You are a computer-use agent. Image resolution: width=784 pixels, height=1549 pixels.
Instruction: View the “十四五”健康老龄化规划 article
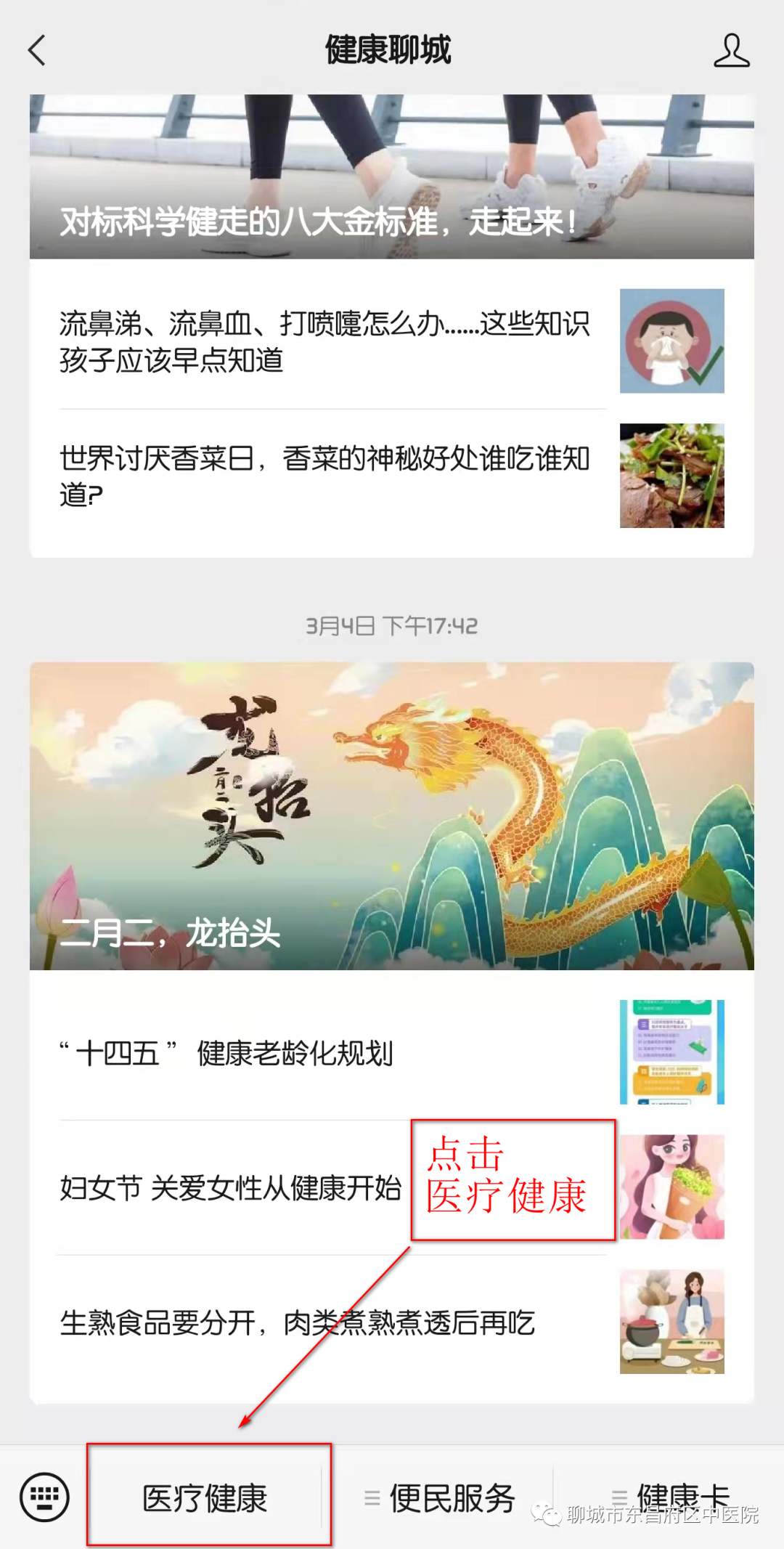tap(324, 1053)
